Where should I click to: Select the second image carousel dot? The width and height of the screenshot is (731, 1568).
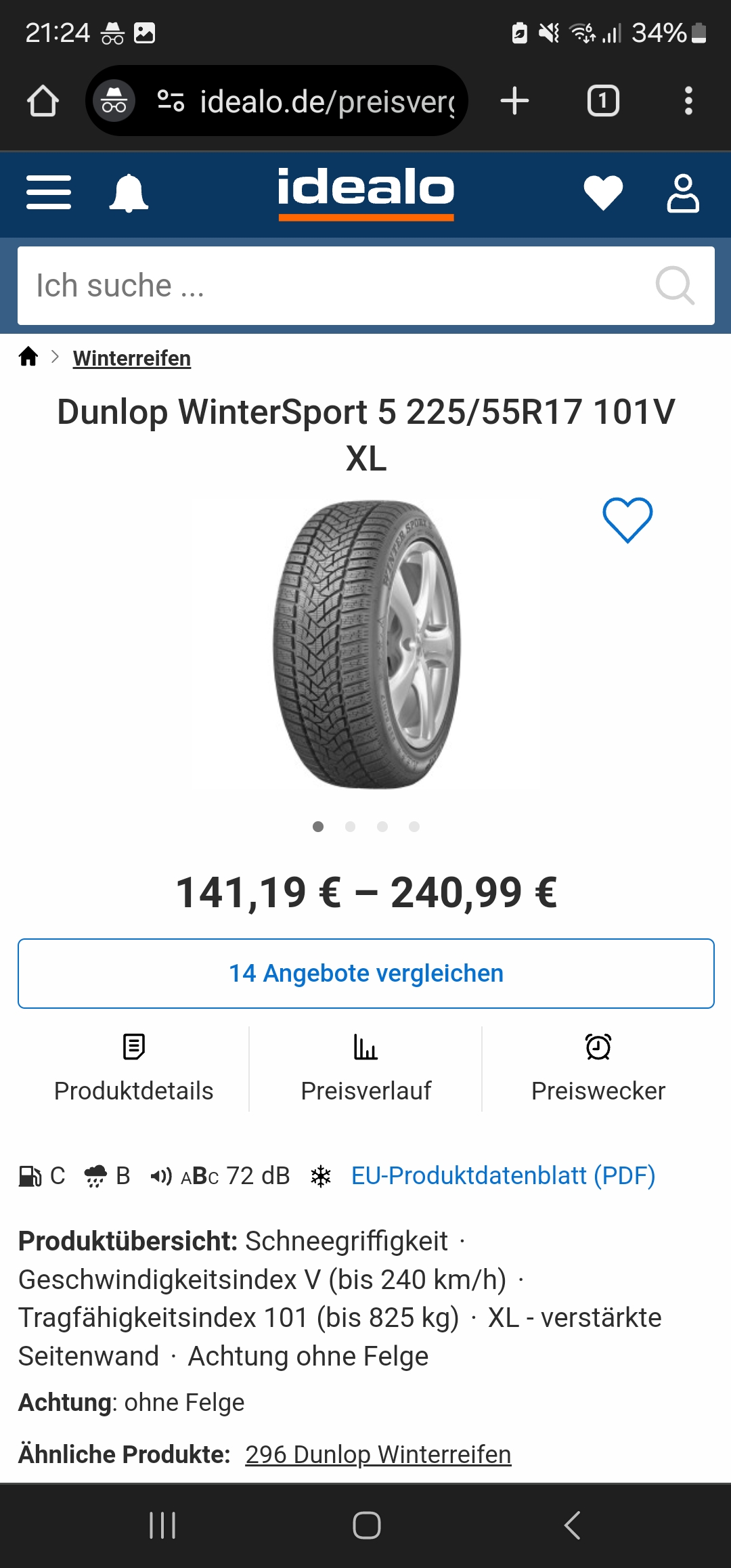point(351,827)
